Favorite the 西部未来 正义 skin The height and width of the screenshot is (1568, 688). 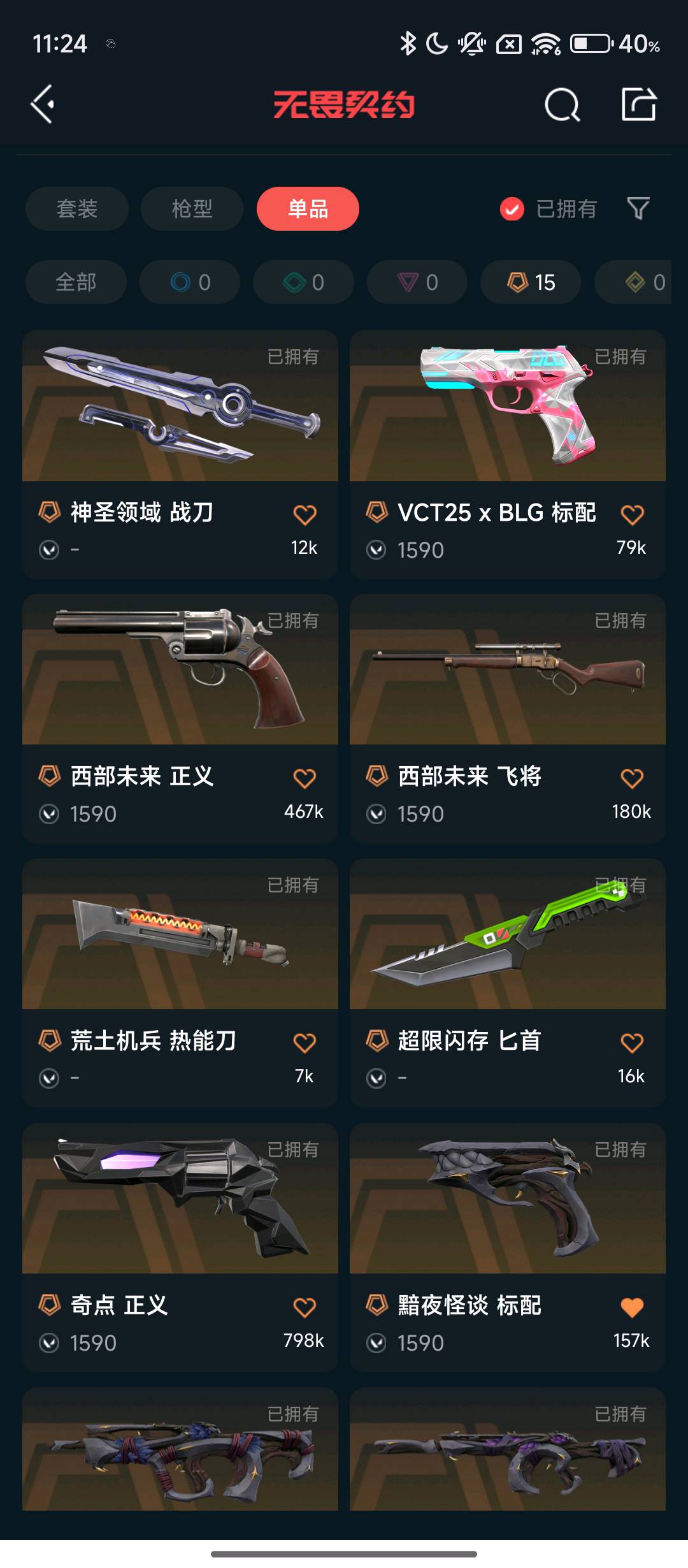pyautogui.click(x=305, y=778)
